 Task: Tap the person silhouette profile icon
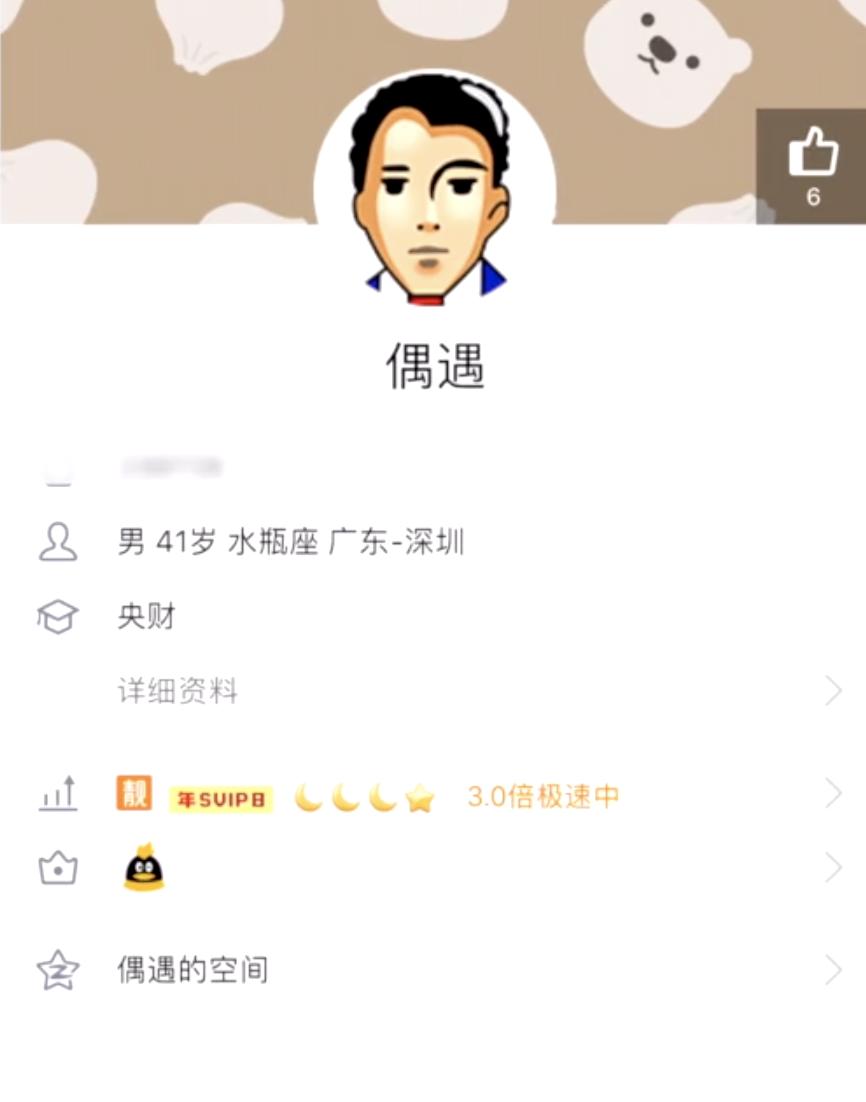(x=58, y=540)
